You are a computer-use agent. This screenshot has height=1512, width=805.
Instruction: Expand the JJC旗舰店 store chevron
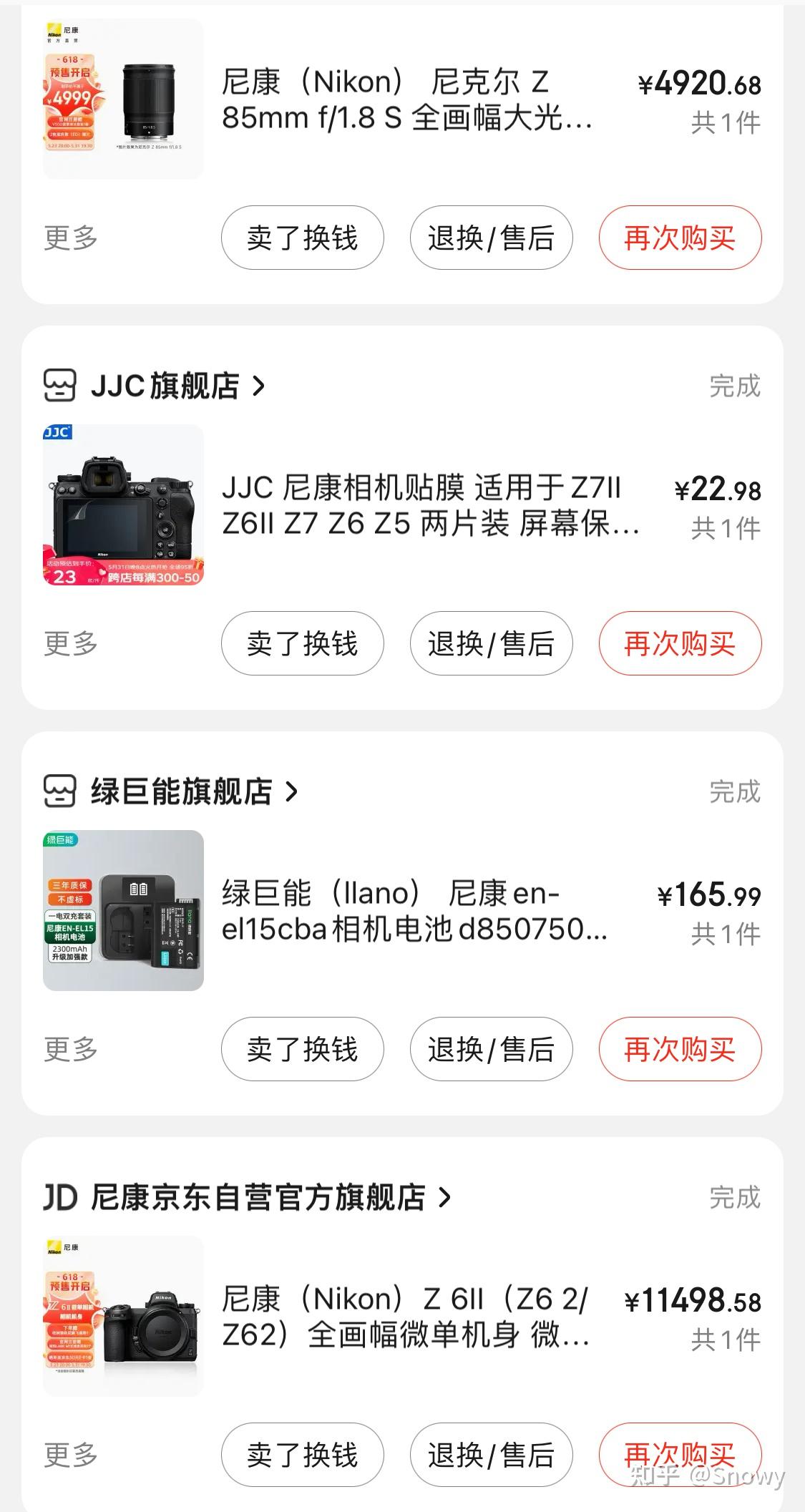[x=259, y=386]
